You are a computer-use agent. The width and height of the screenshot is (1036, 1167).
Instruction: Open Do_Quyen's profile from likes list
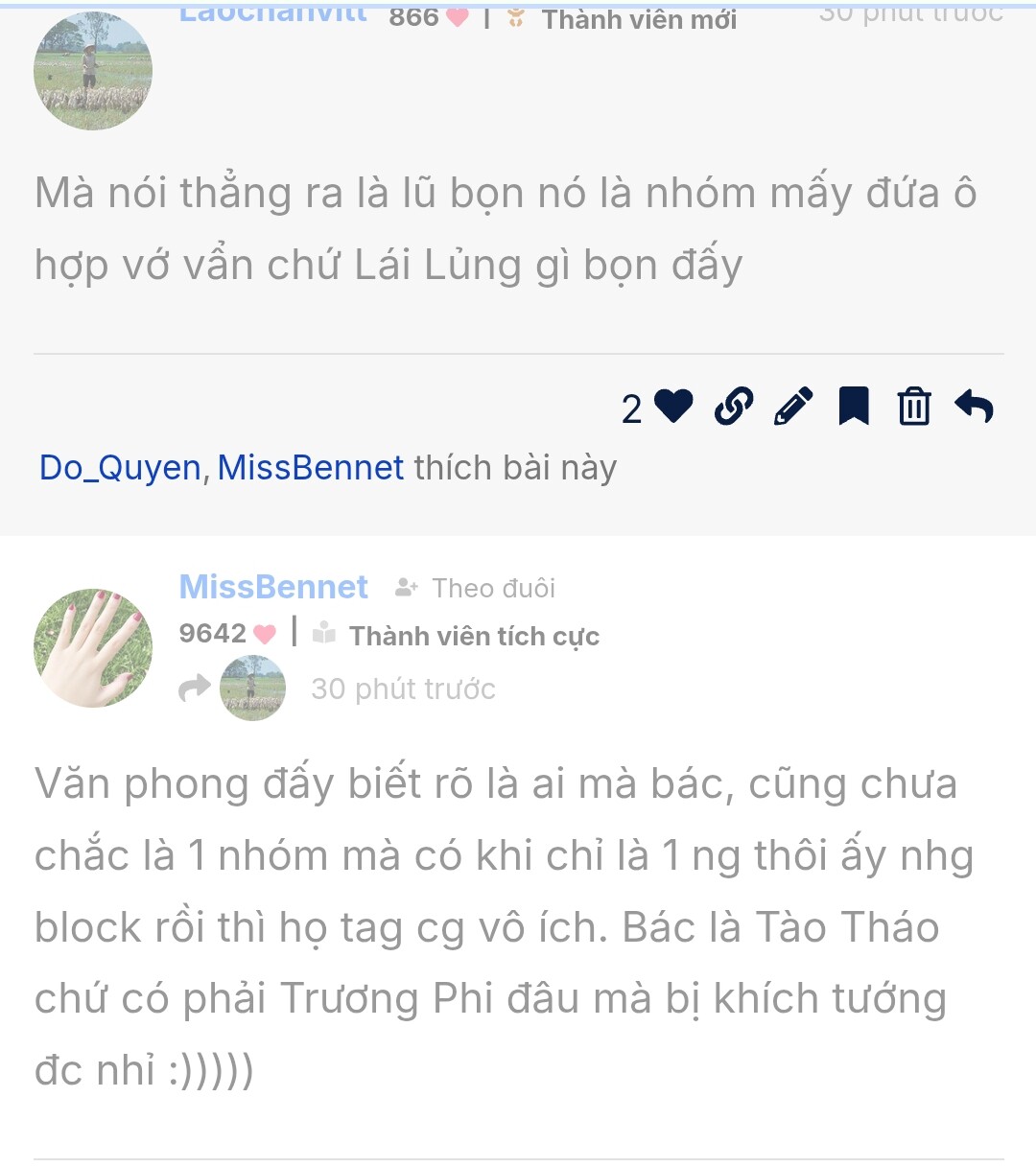coord(120,468)
